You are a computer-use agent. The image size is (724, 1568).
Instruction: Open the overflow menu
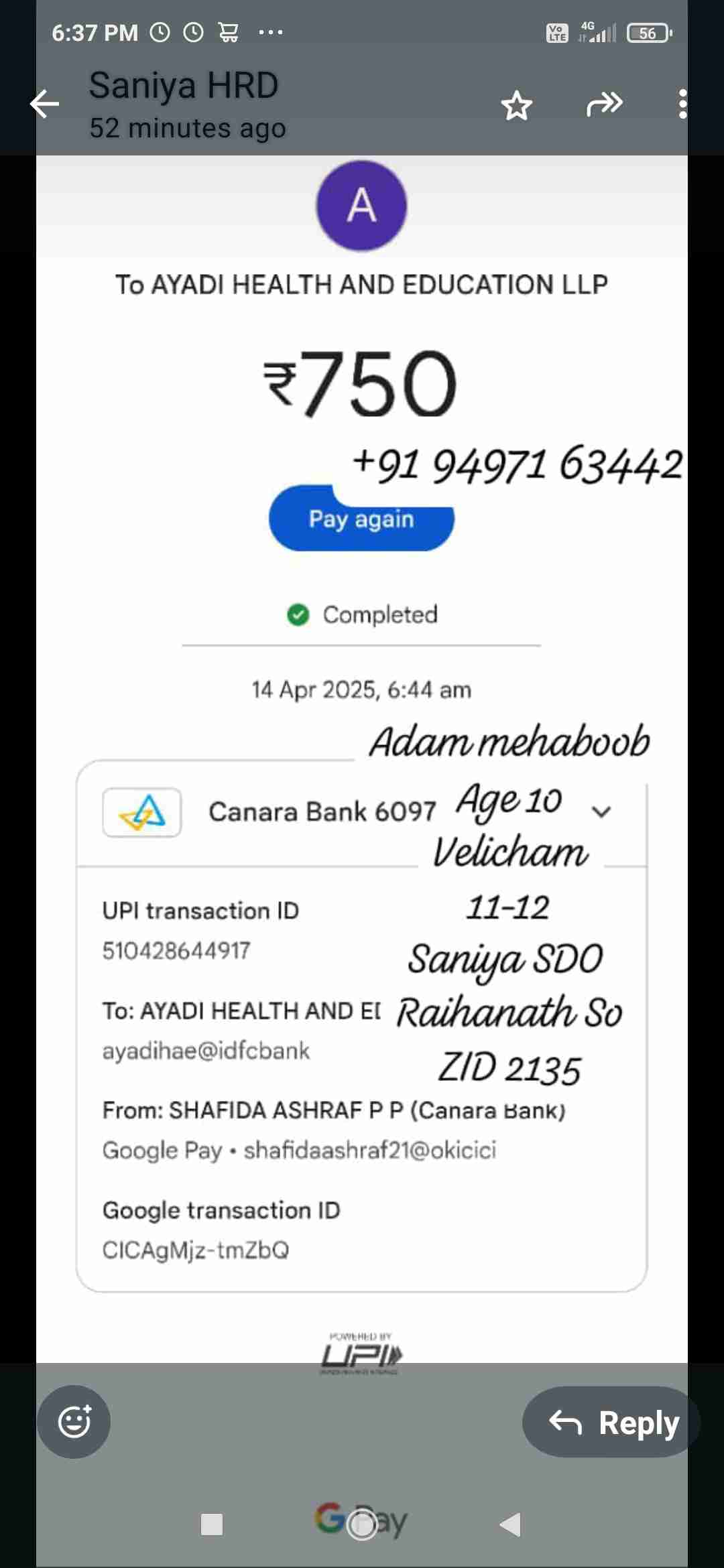pyautogui.click(x=682, y=104)
